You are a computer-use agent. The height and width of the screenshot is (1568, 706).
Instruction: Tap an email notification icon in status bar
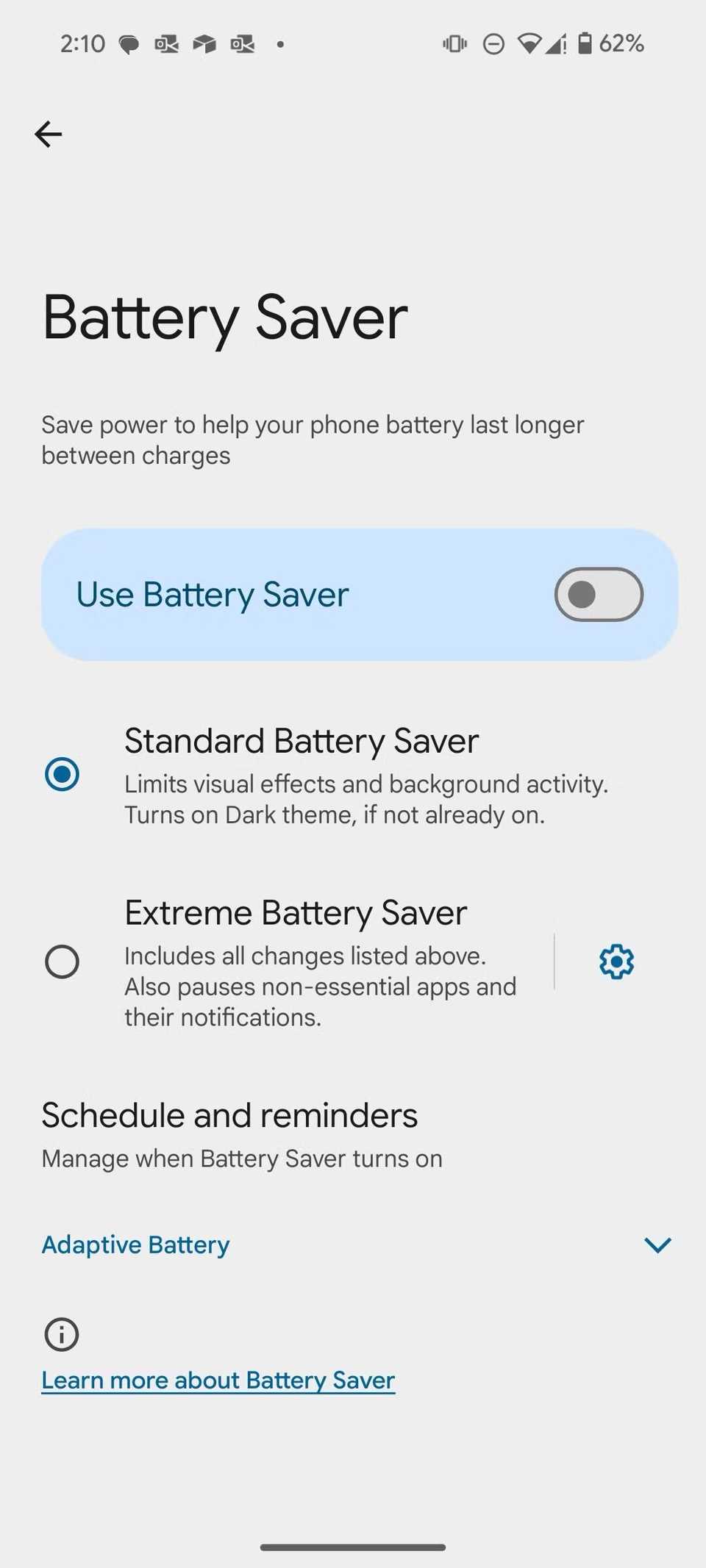[165, 44]
